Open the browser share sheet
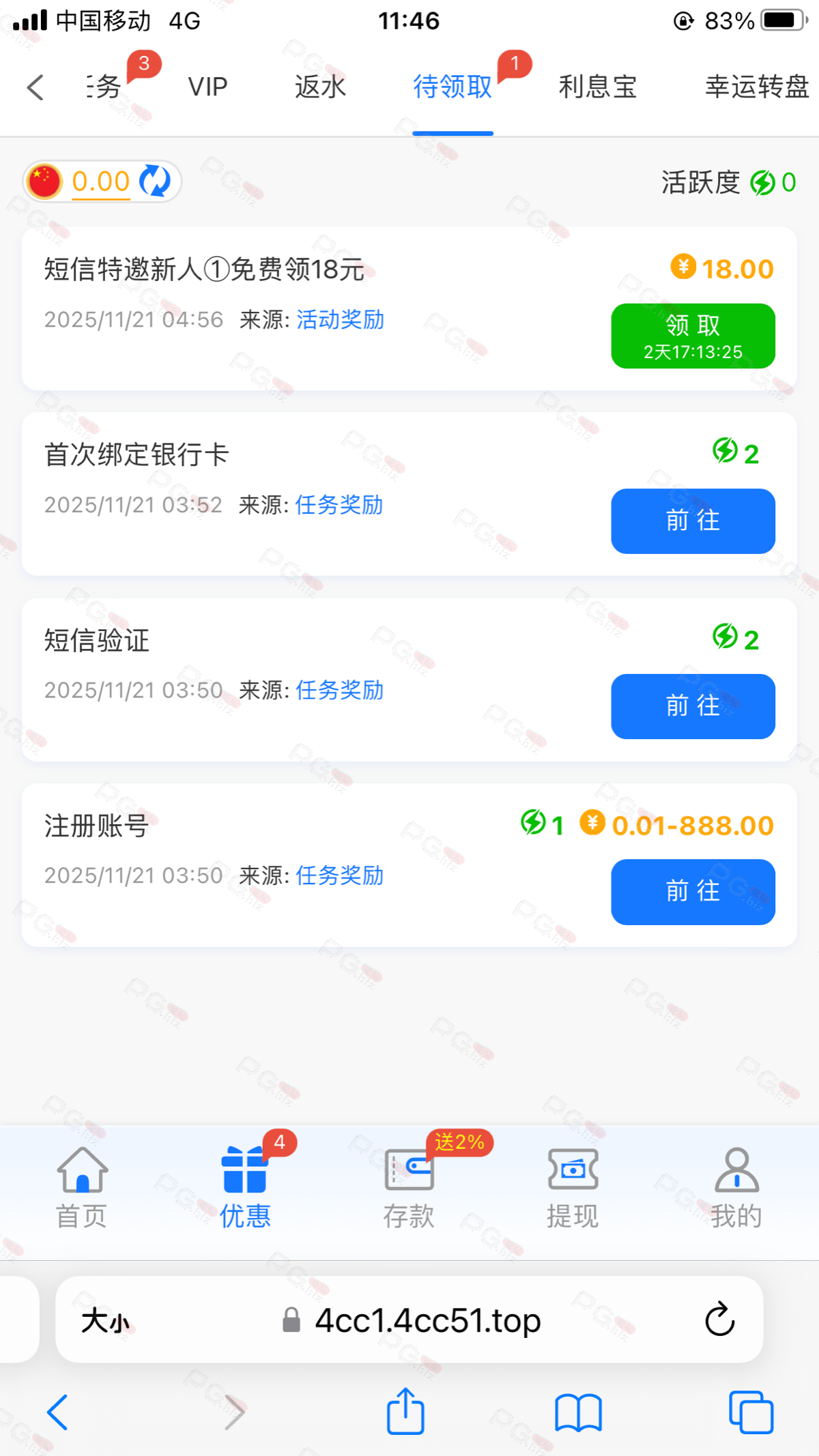The height and width of the screenshot is (1456, 819). (x=405, y=1412)
